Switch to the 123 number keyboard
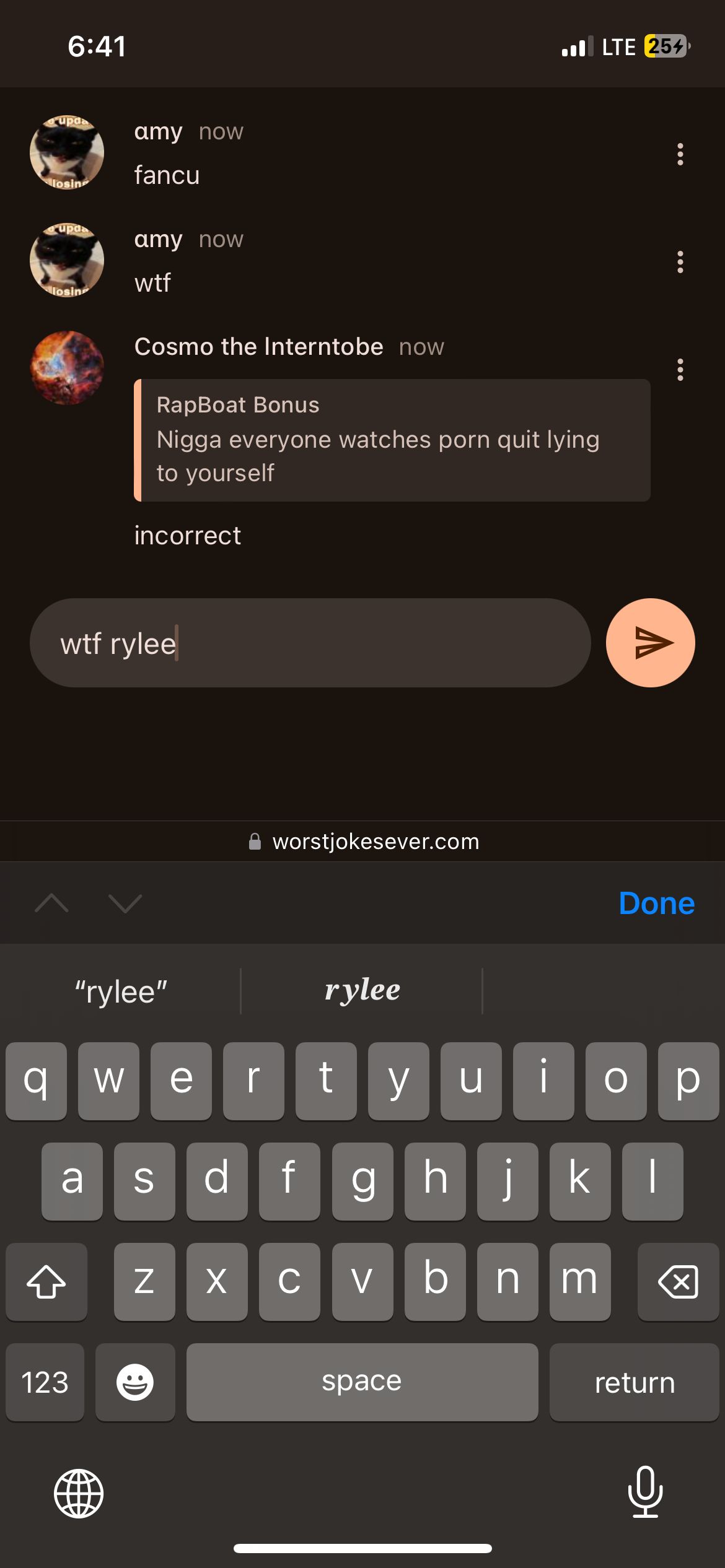This screenshot has height=1568, width=725. coord(45,1382)
